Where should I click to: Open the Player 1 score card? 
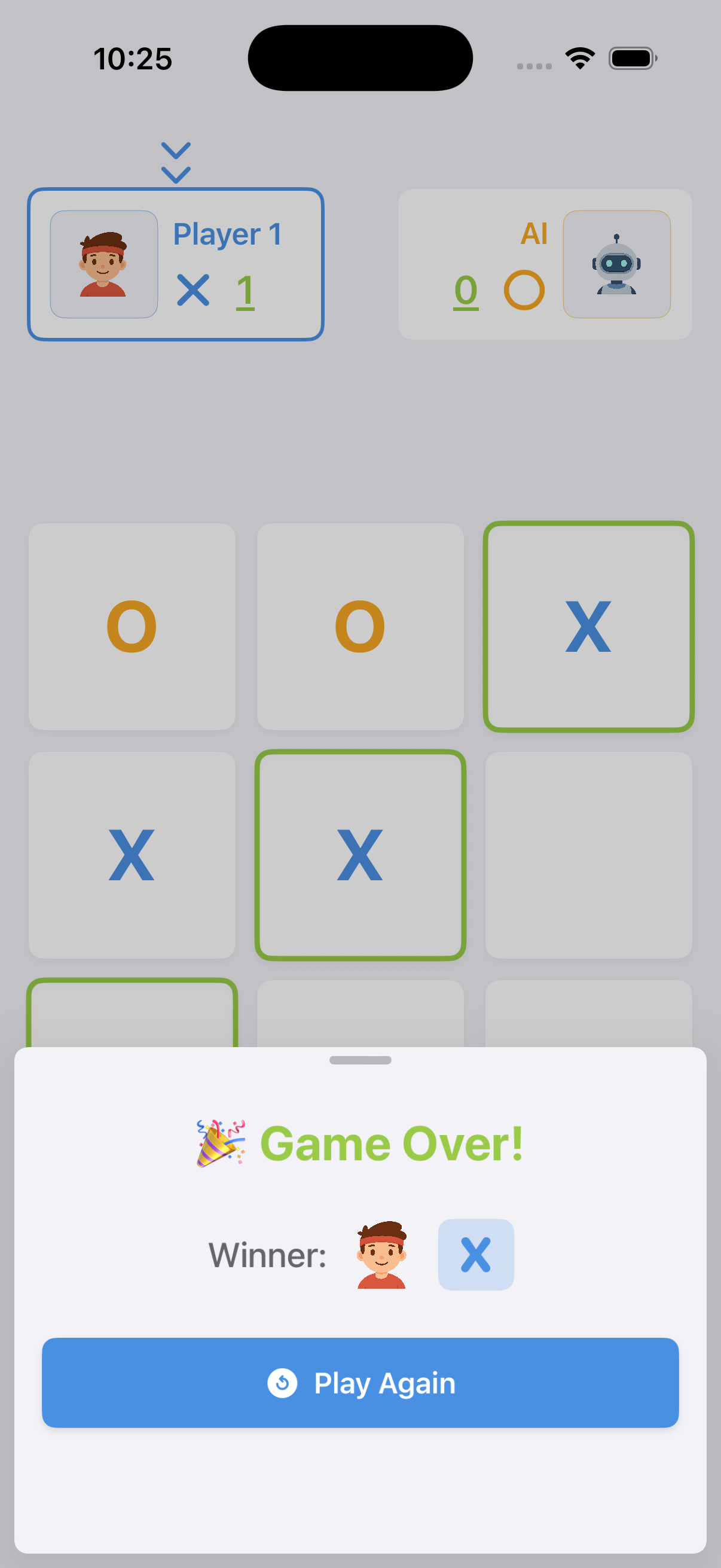pyautogui.click(x=175, y=264)
